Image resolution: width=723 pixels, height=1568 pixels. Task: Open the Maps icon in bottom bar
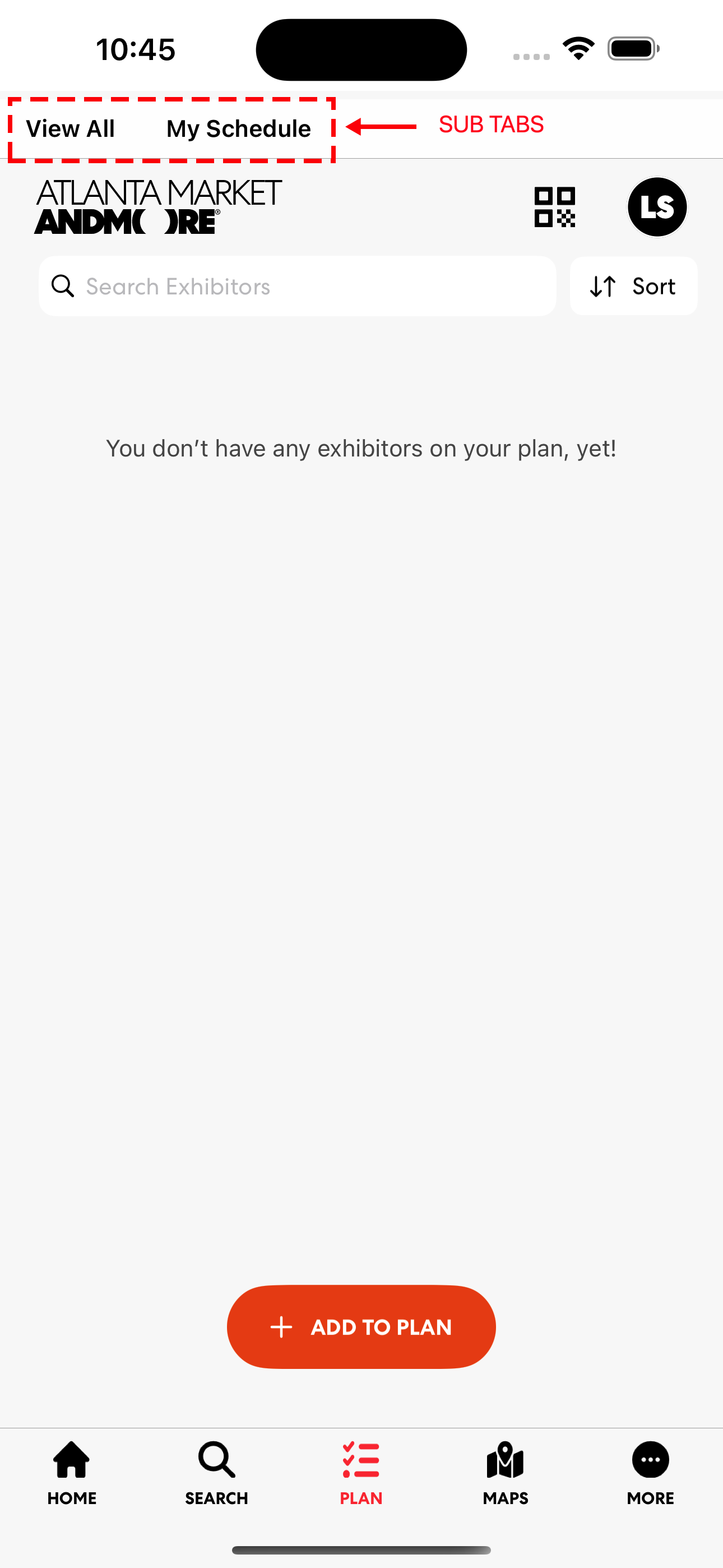pyautogui.click(x=505, y=1460)
